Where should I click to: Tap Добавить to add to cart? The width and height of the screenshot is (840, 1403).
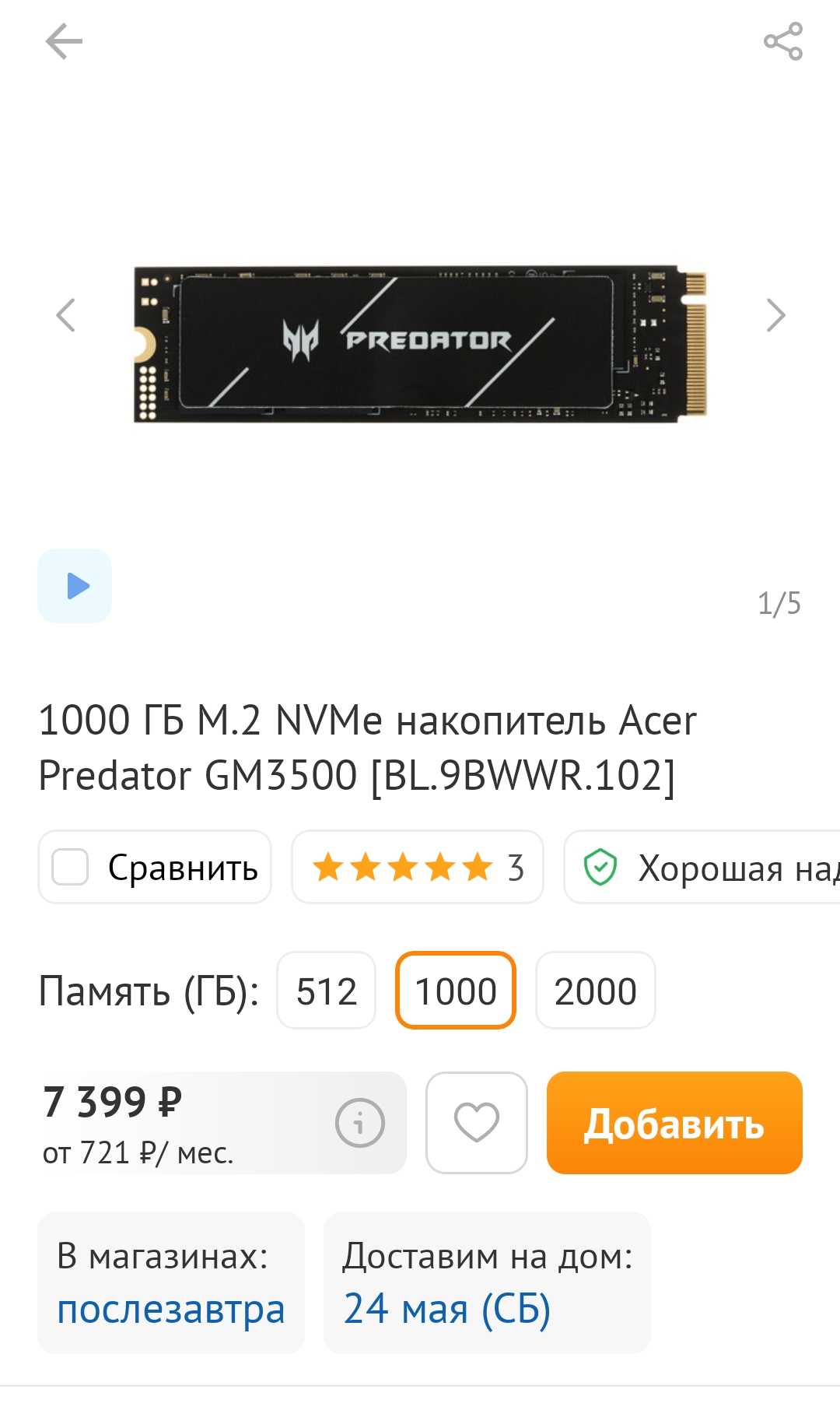[674, 1123]
